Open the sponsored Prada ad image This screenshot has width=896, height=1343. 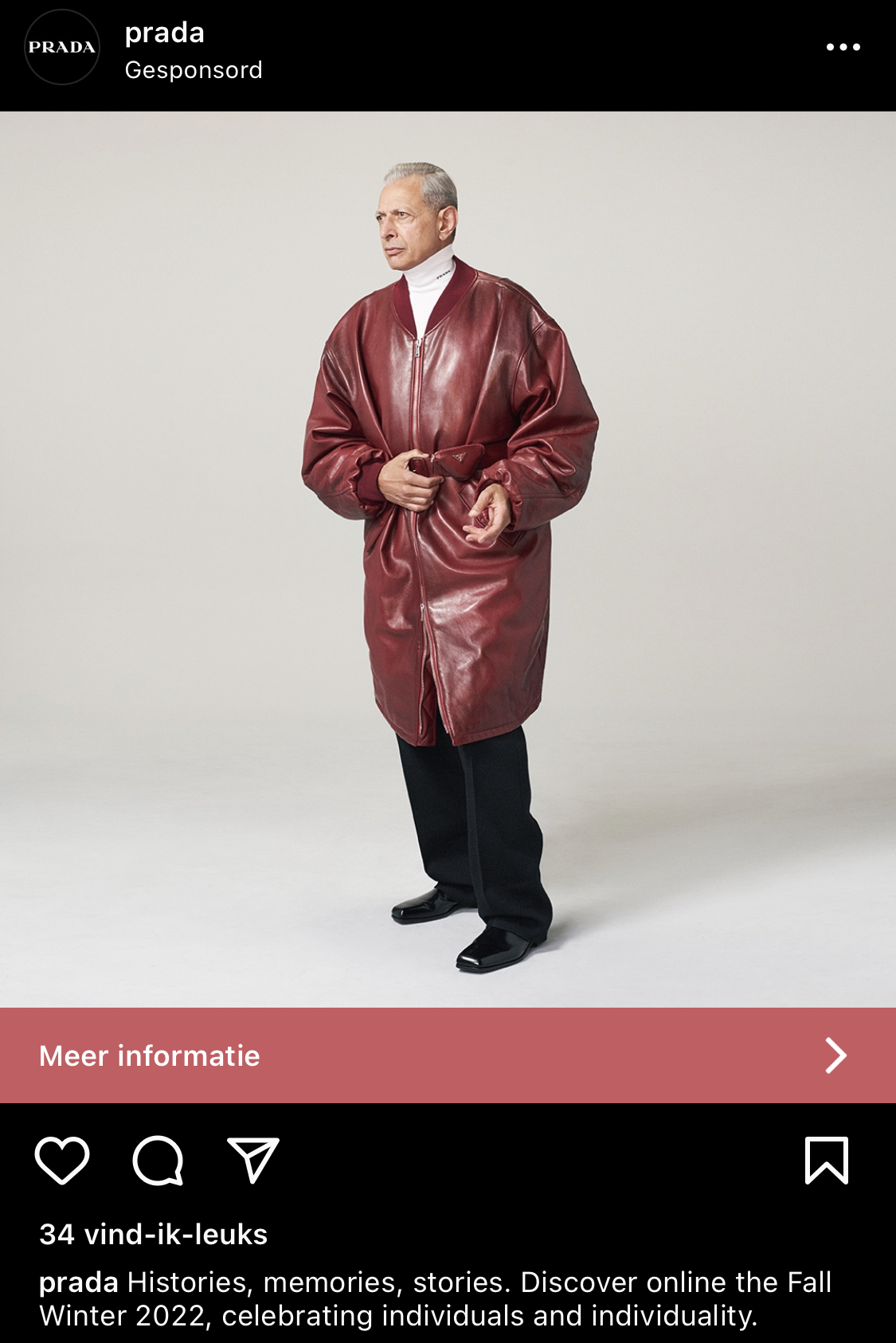point(448,558)
